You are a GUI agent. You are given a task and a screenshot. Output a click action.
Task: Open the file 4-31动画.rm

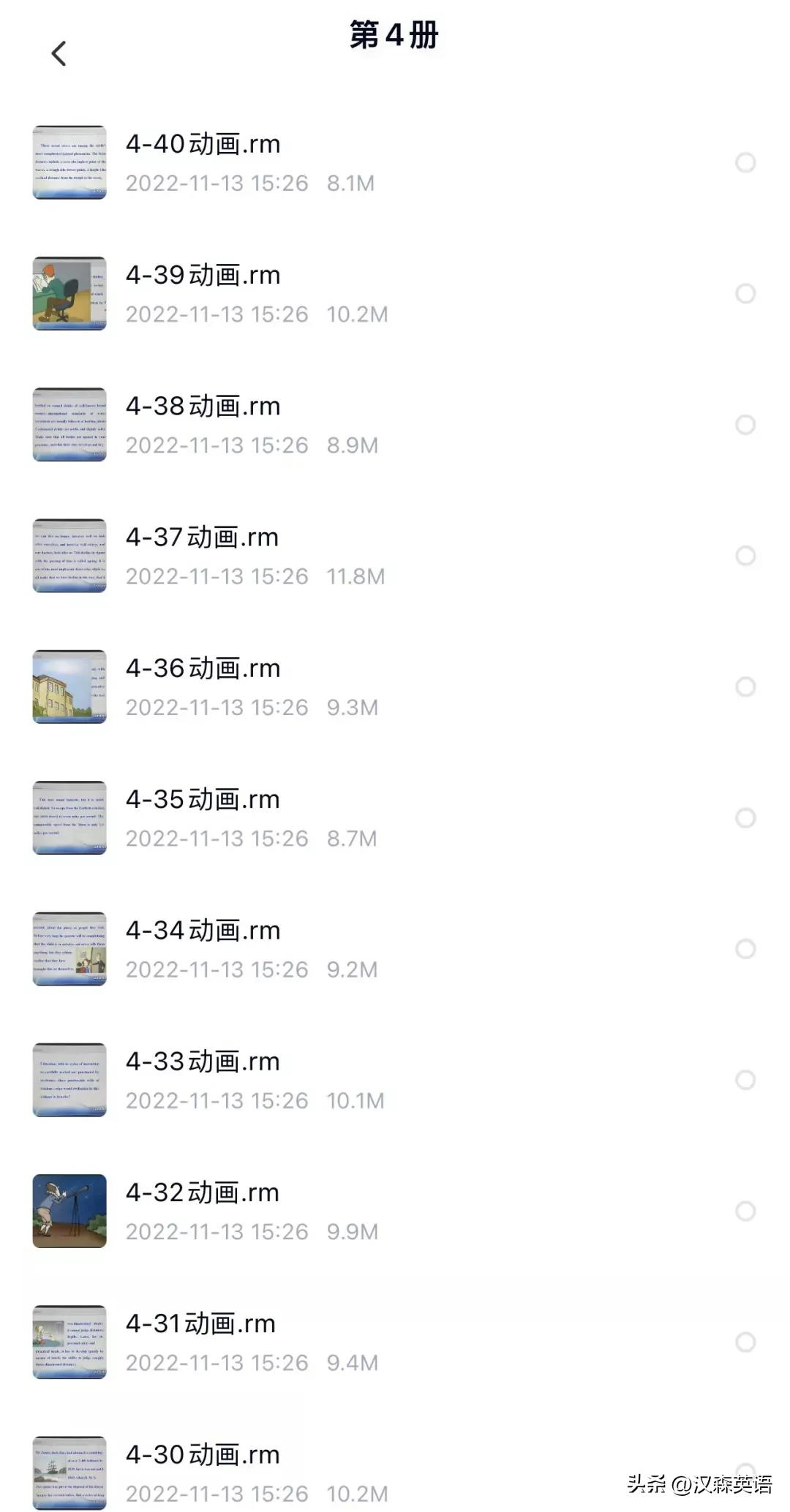click(201, 1324)
